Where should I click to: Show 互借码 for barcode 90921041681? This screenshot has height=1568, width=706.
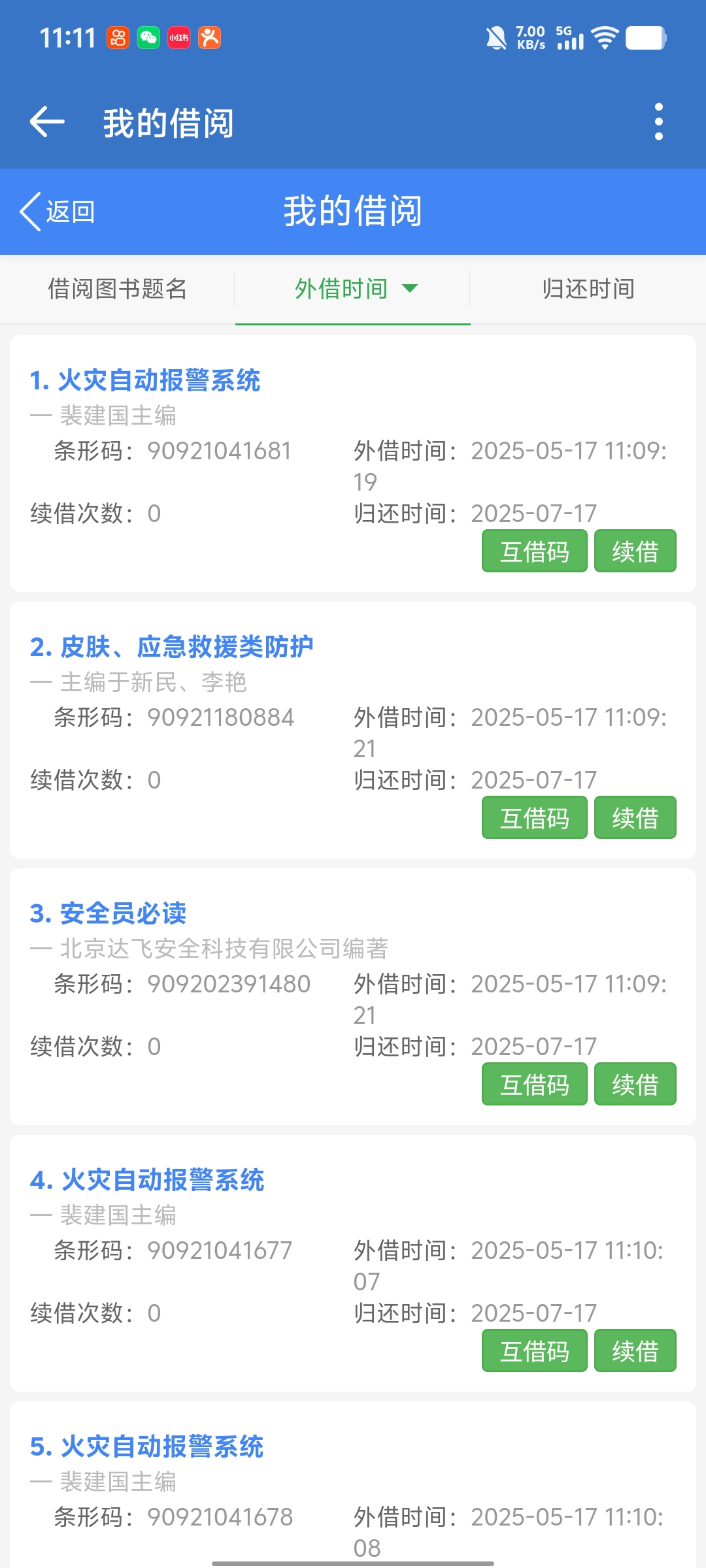[534, 551]
